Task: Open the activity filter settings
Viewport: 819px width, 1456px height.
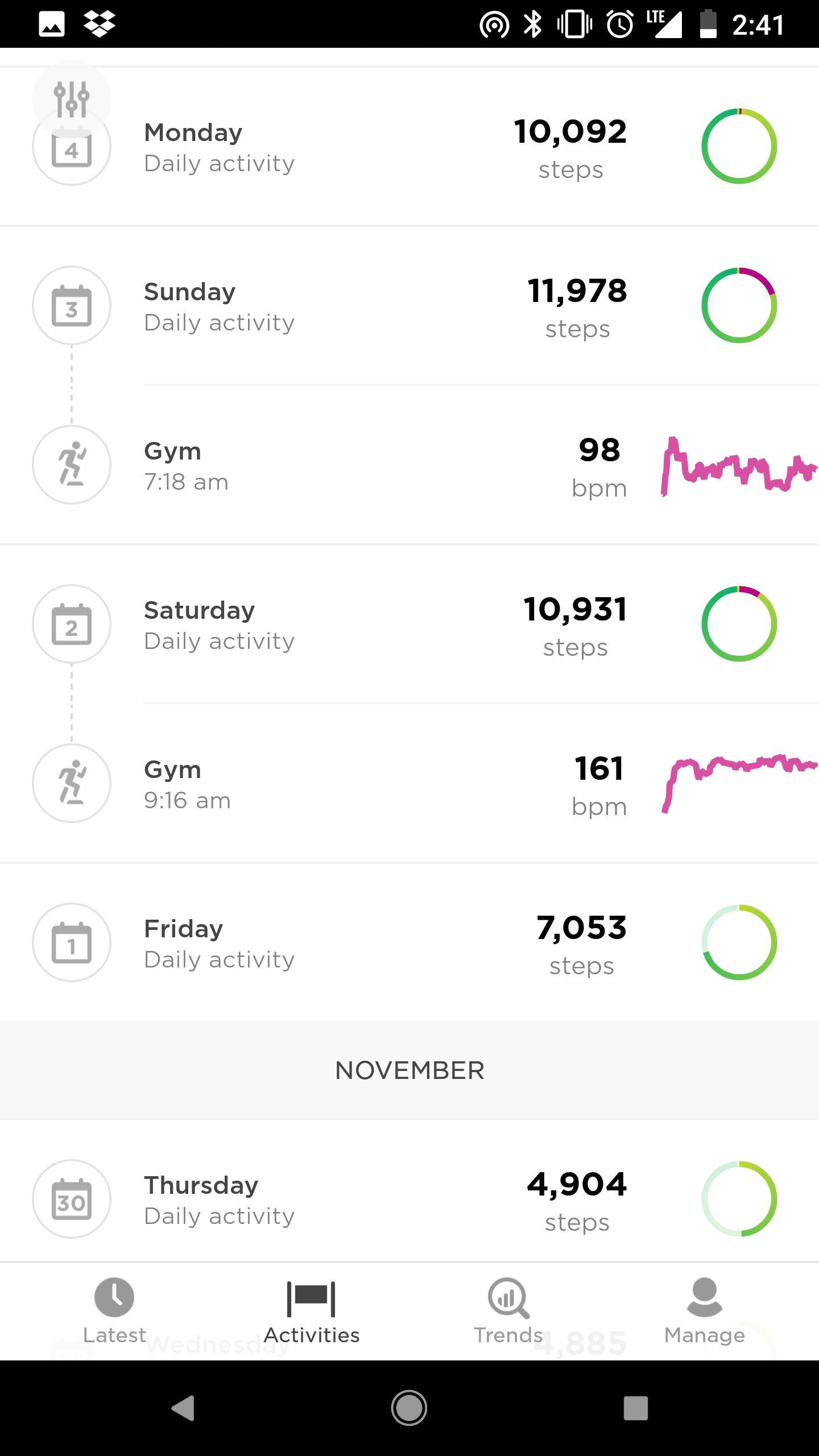Action: (71, 100)
